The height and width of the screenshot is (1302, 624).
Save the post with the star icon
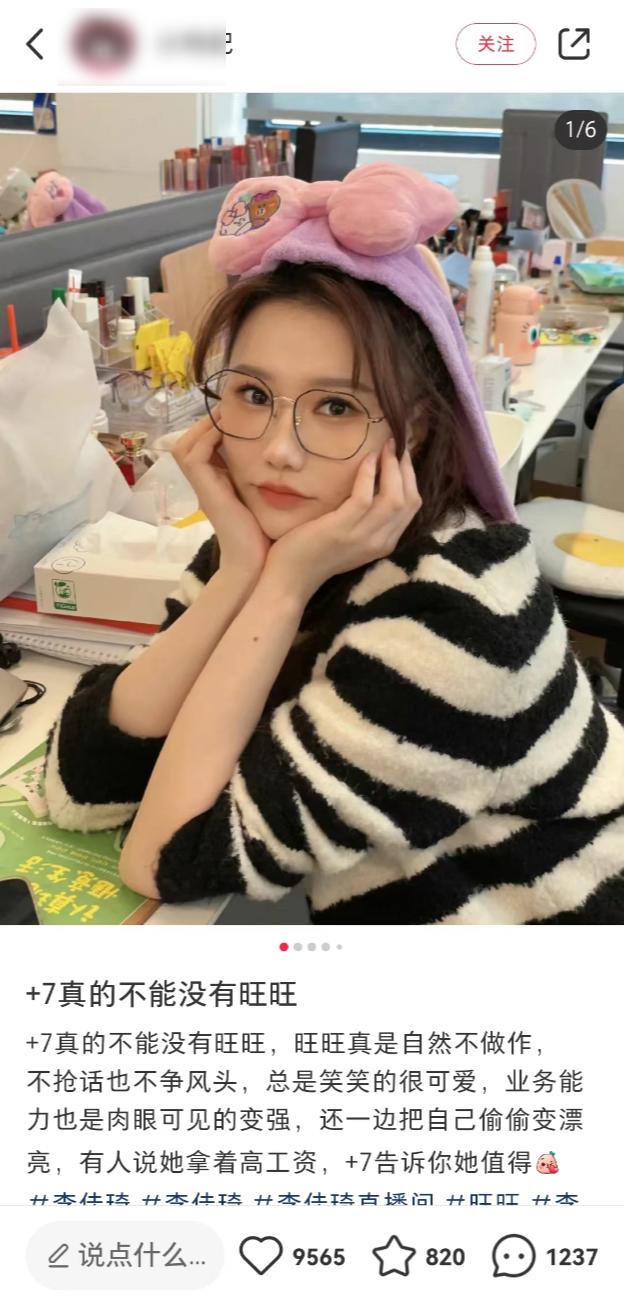tap(393, 1256)
